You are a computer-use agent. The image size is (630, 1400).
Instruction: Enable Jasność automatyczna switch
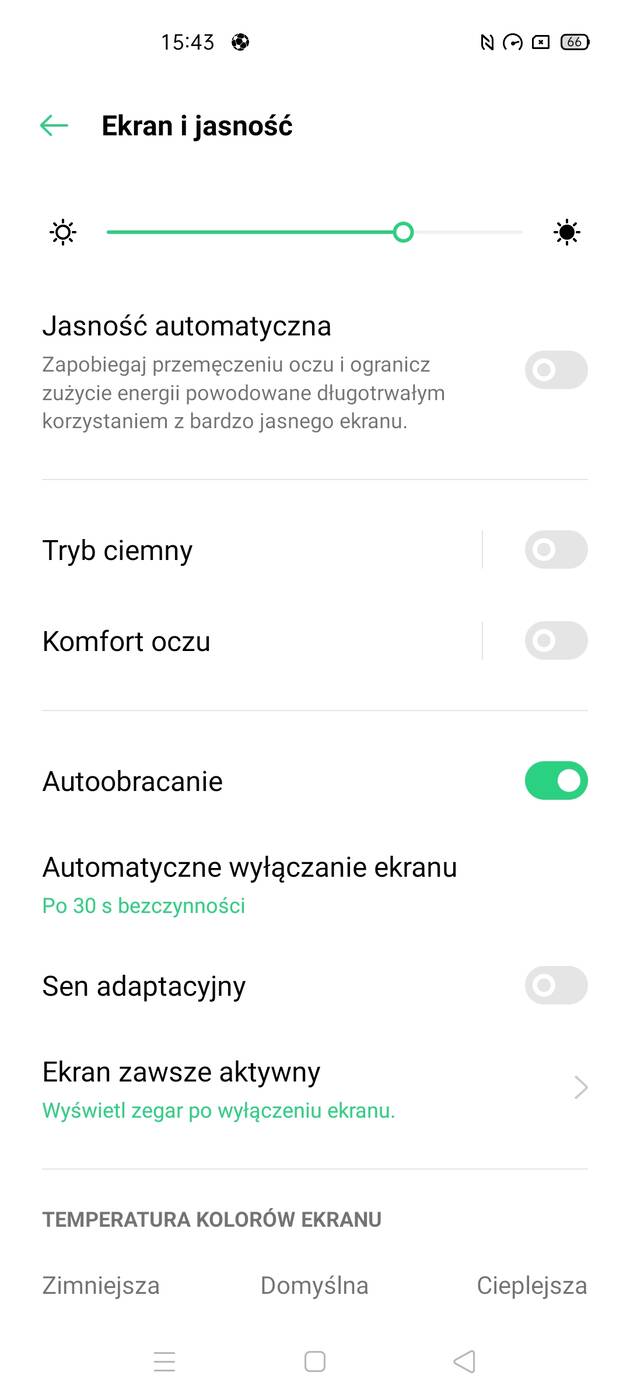[x=556, y=370]
